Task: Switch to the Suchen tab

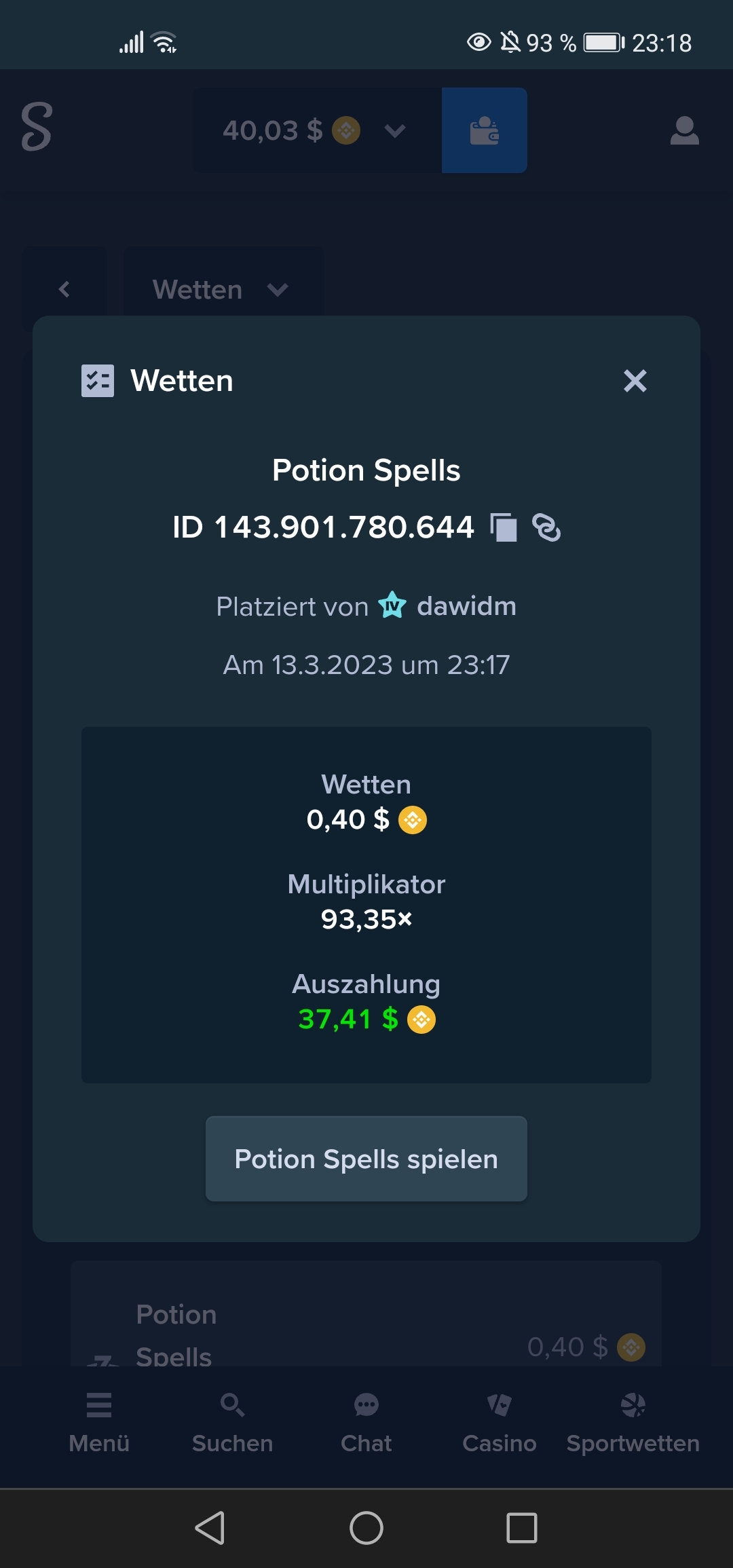Action: pyautogui.click(x=232, y=1423)
